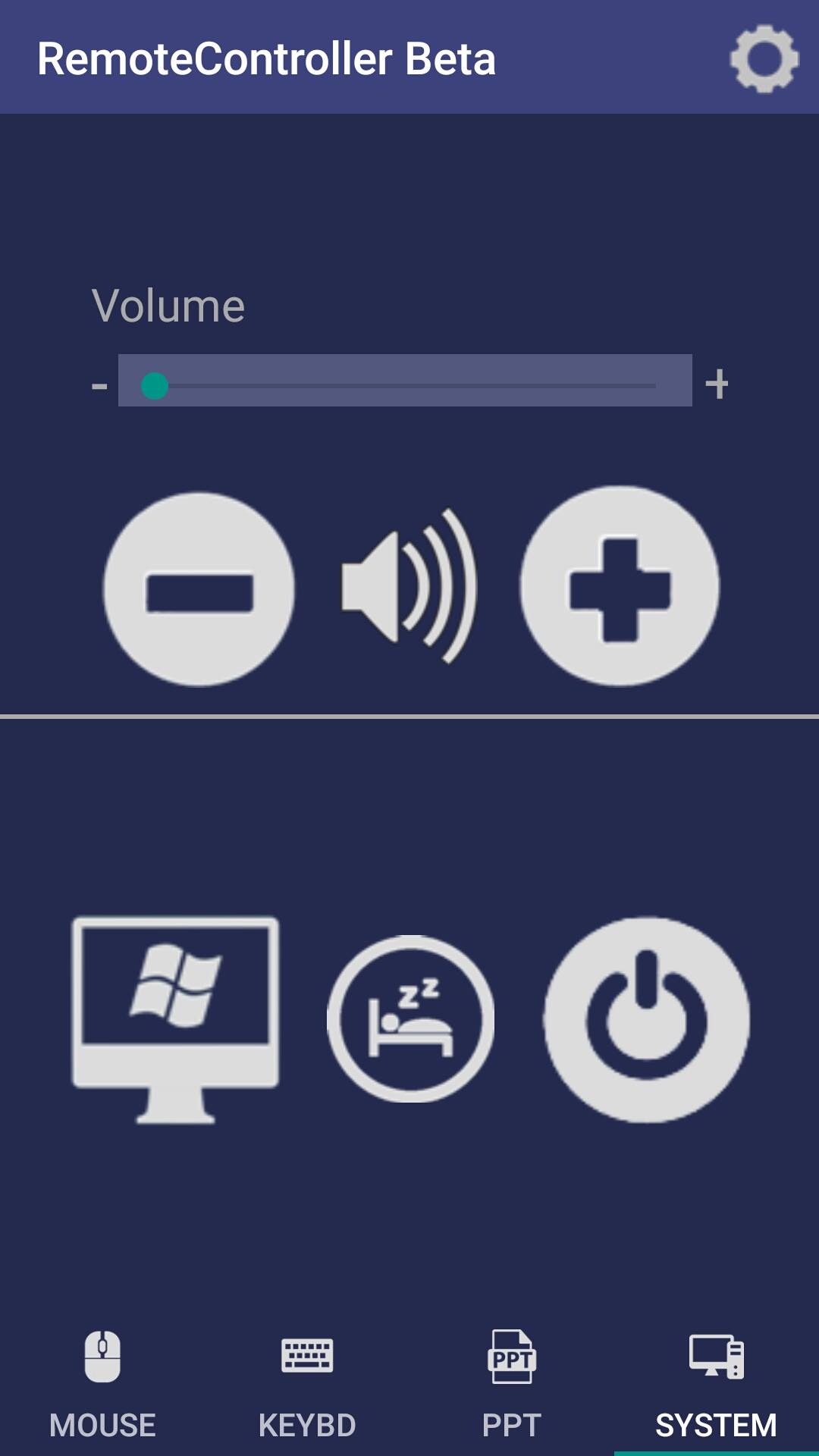Viewport: 819px width, 1456px height.
Task: Tap the small plus beside the slider
Action: (x=717, y=384)
